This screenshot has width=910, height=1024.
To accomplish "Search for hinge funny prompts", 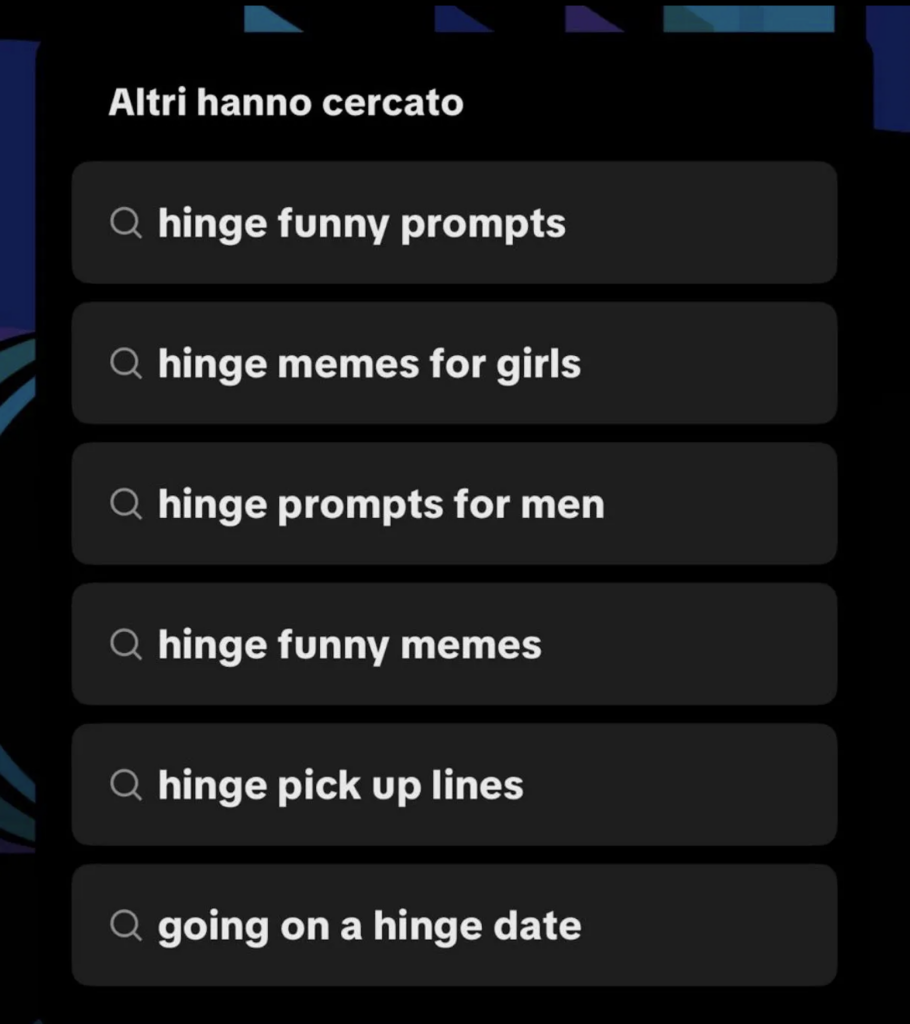I will tap(453, 223).
